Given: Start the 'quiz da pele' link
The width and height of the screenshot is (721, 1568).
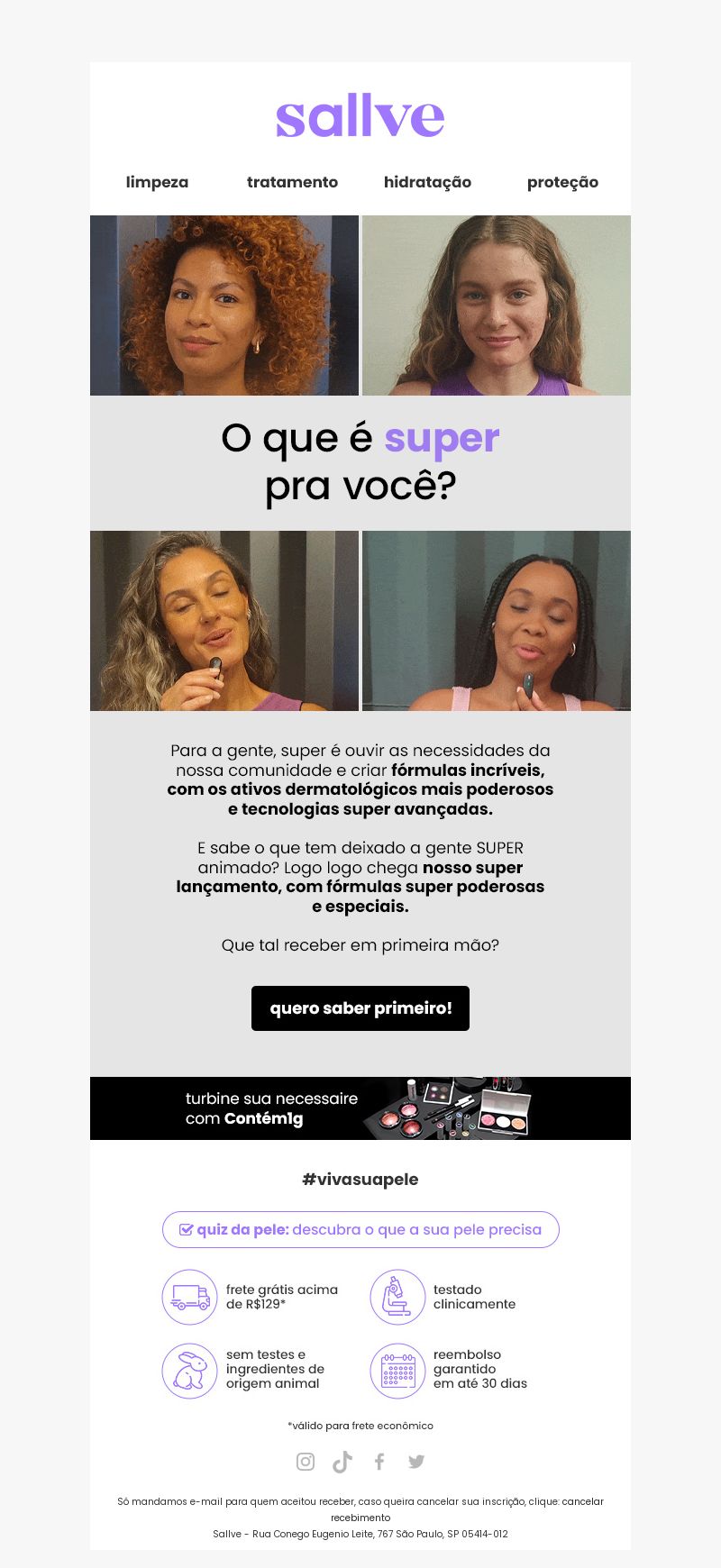Looking at the screenshot, I should (360, 1229).
